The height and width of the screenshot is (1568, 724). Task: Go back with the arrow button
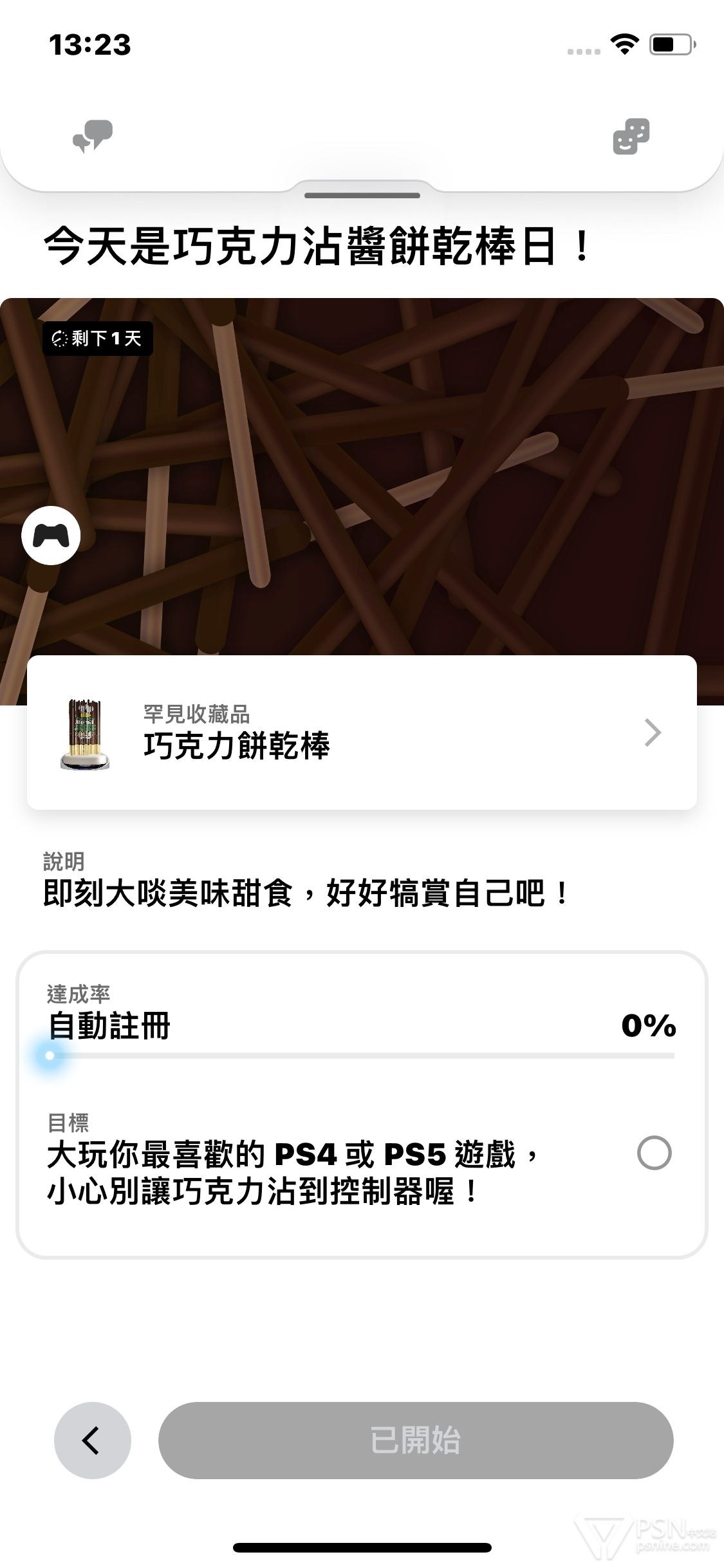click(93, 1441)
